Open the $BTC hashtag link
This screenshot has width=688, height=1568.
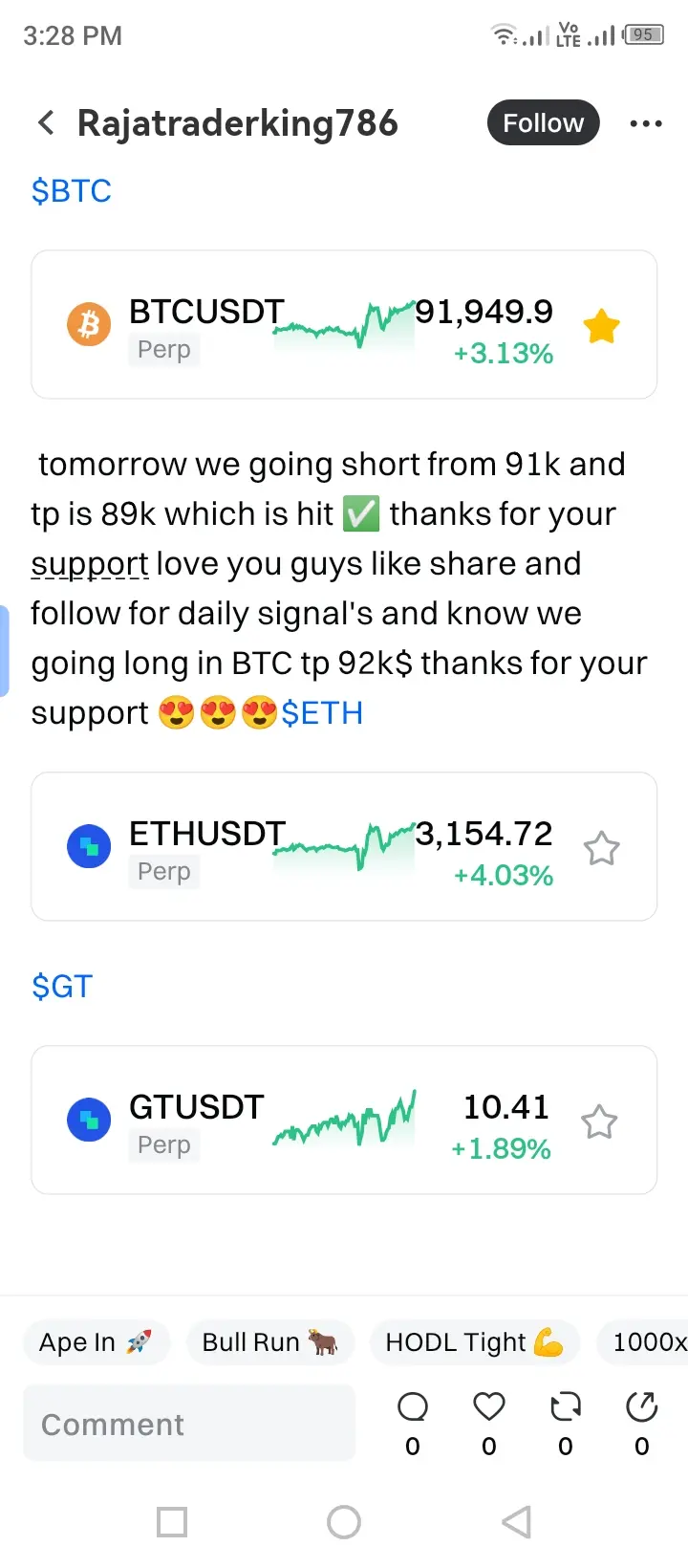tap(72, 191)
